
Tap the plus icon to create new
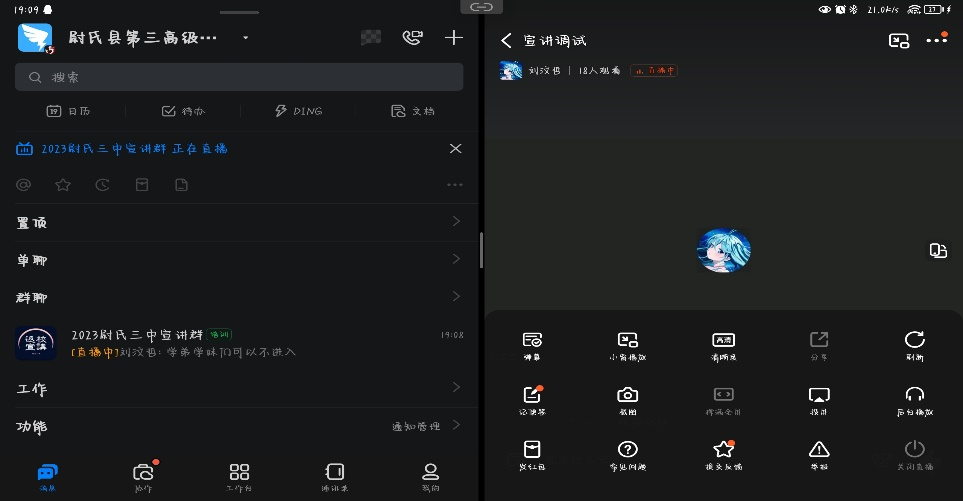point(454,38)
